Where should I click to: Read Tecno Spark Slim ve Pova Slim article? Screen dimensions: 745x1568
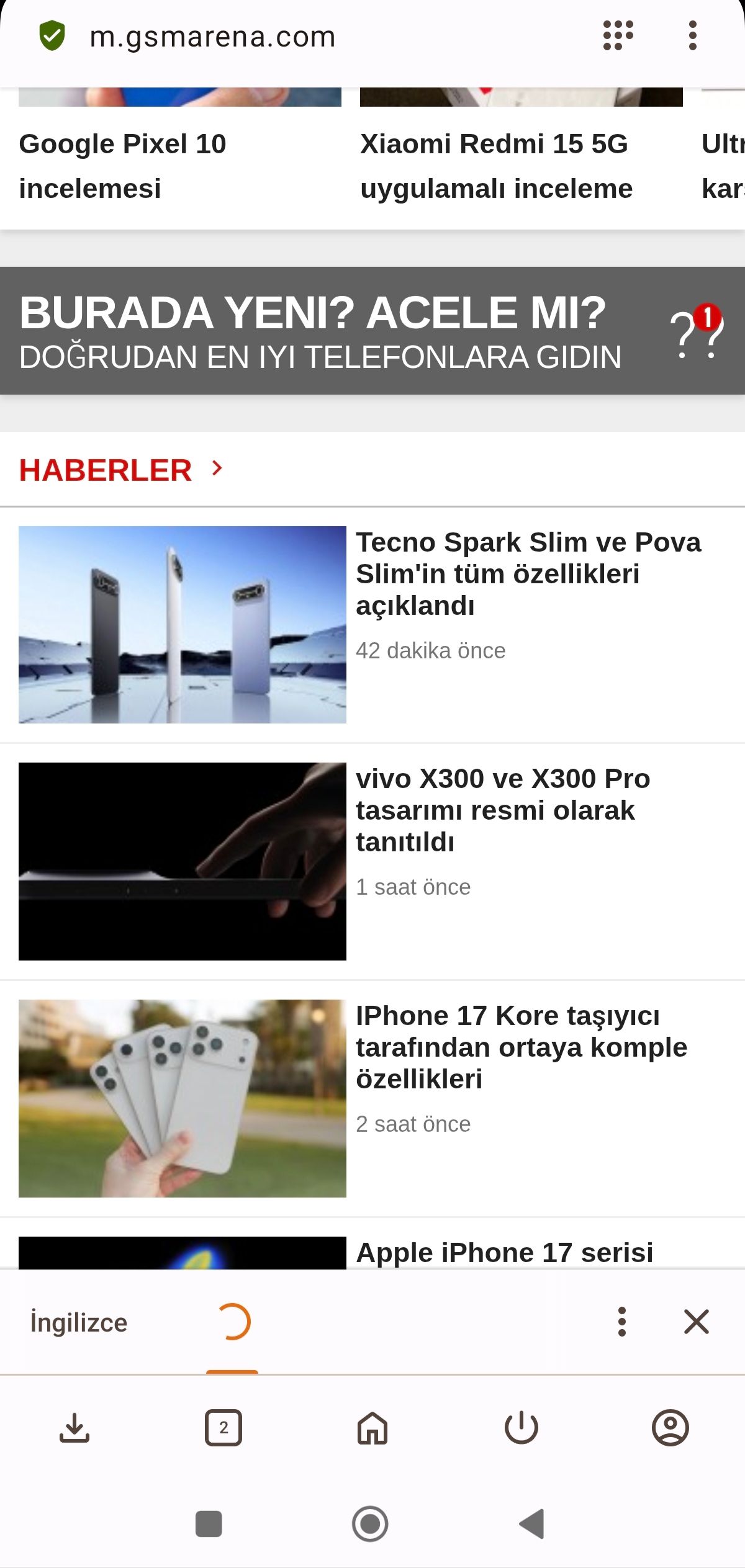[528, 573]
